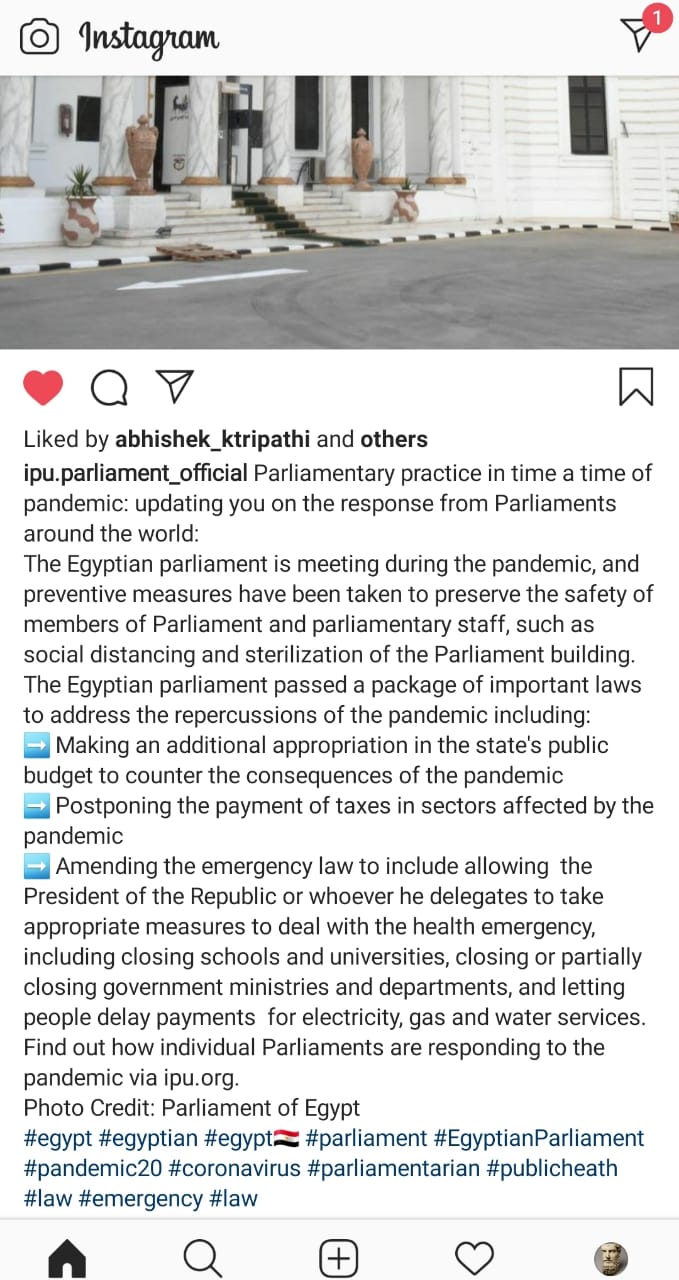
Task: Open the camera from the top bar
Action: (39, 38)
